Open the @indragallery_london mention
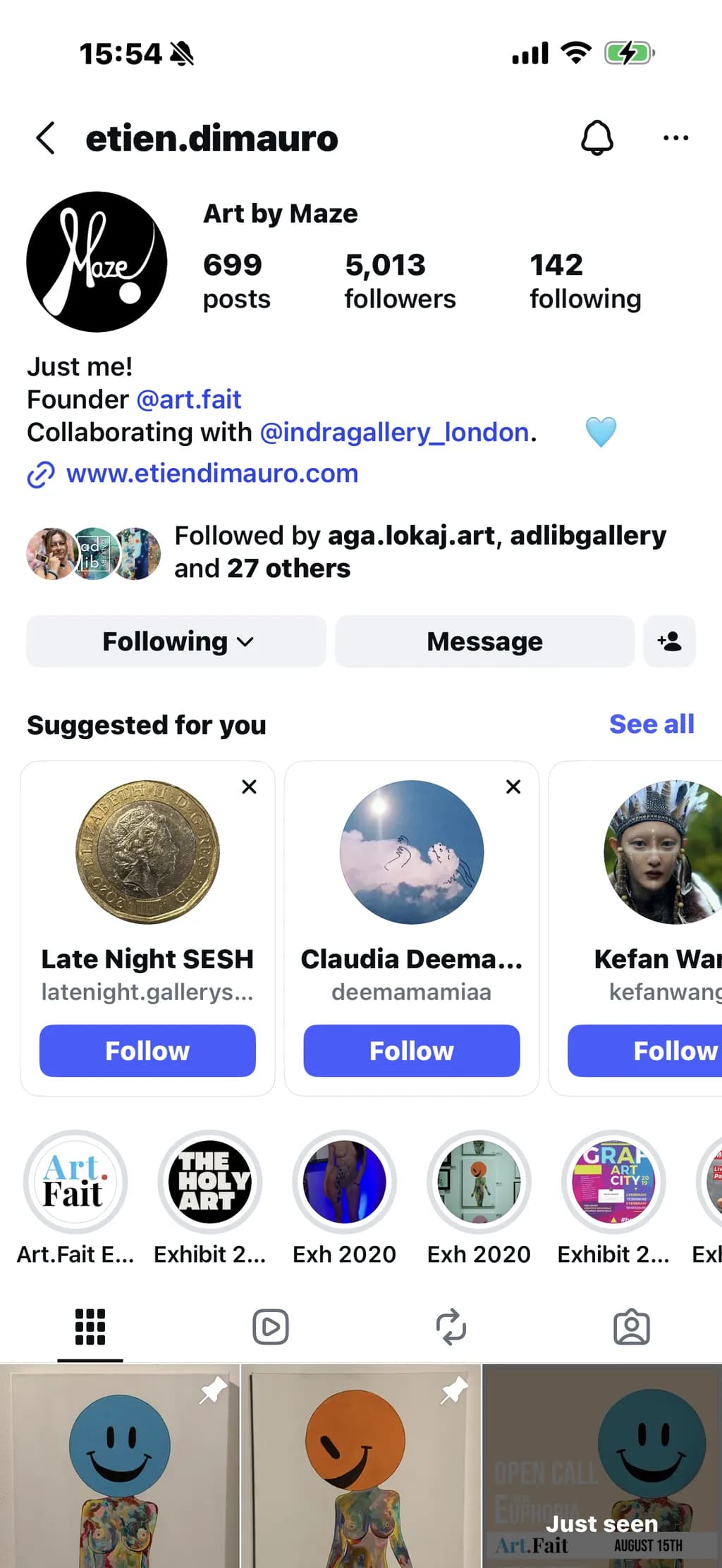The width and height of the screenshot is (722, 1568). click(x=395, y=432)
